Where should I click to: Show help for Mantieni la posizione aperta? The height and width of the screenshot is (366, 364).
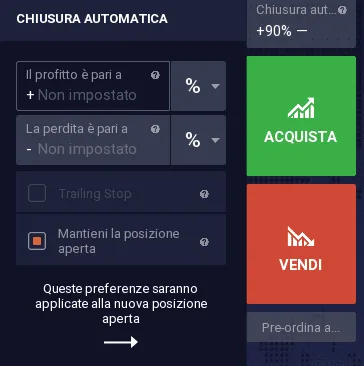click(x=204, y=242)
